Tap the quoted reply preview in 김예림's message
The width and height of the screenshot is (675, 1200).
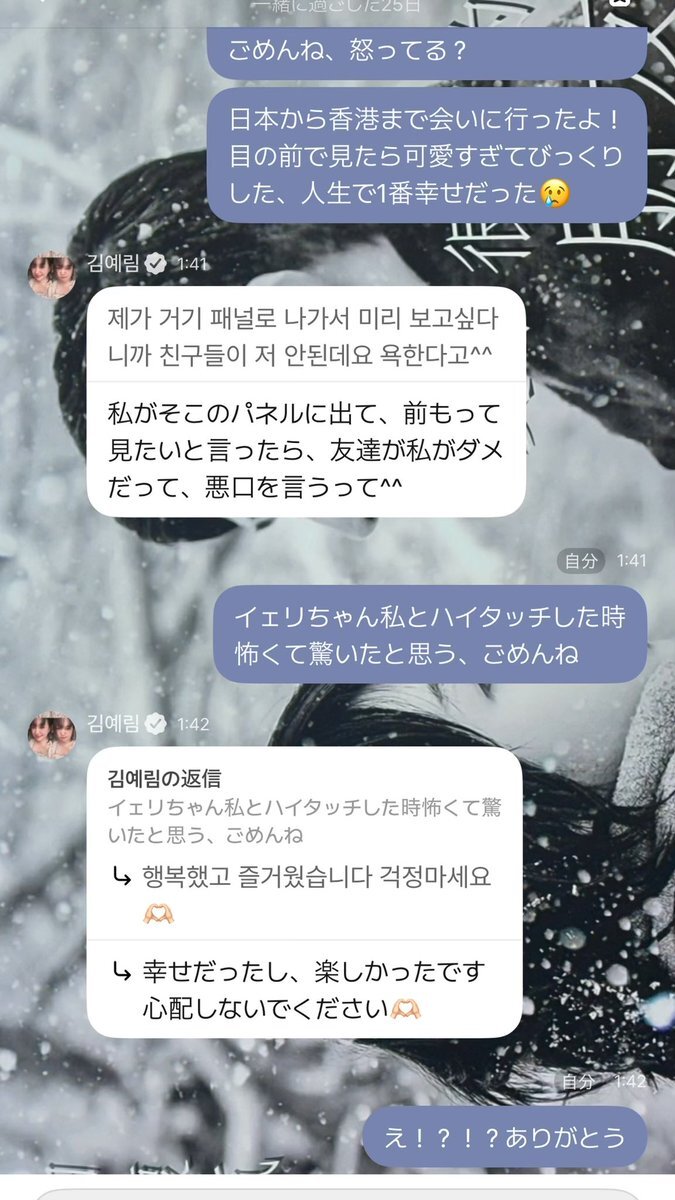[304, 807]
